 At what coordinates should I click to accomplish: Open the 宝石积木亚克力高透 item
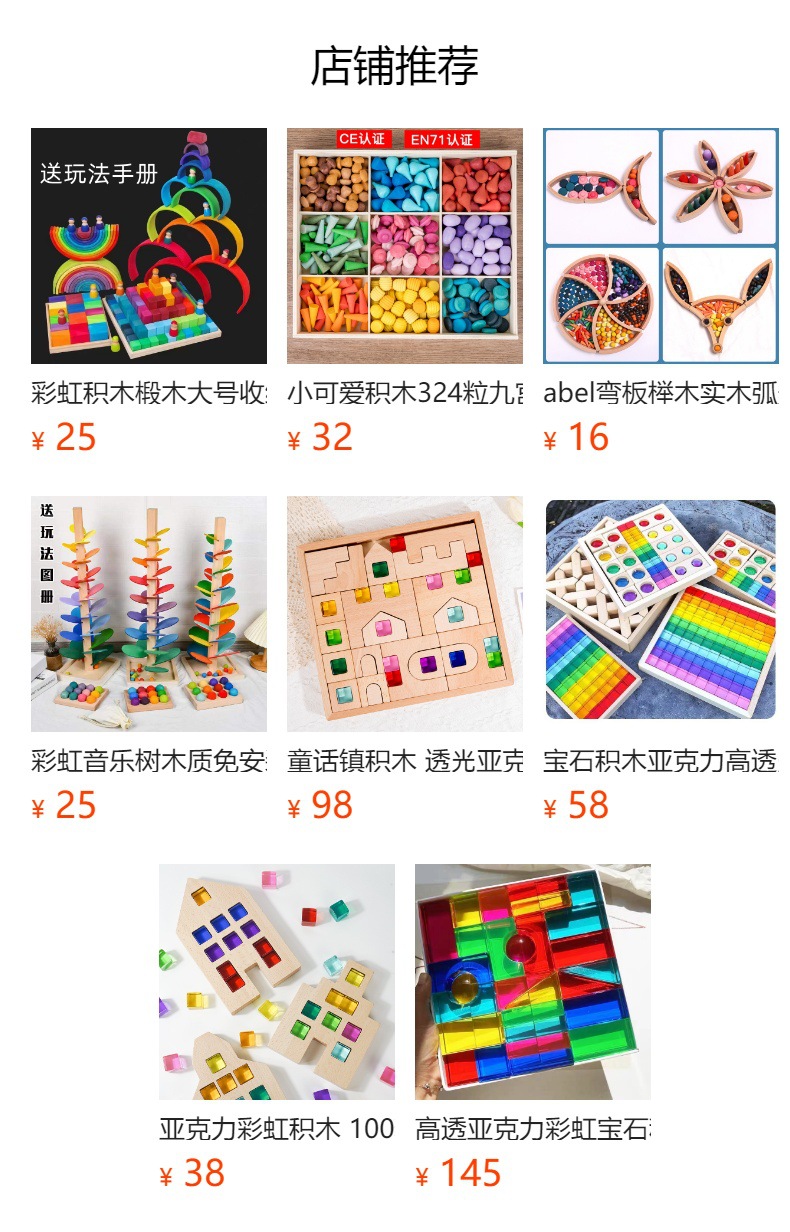pos(660,614)
